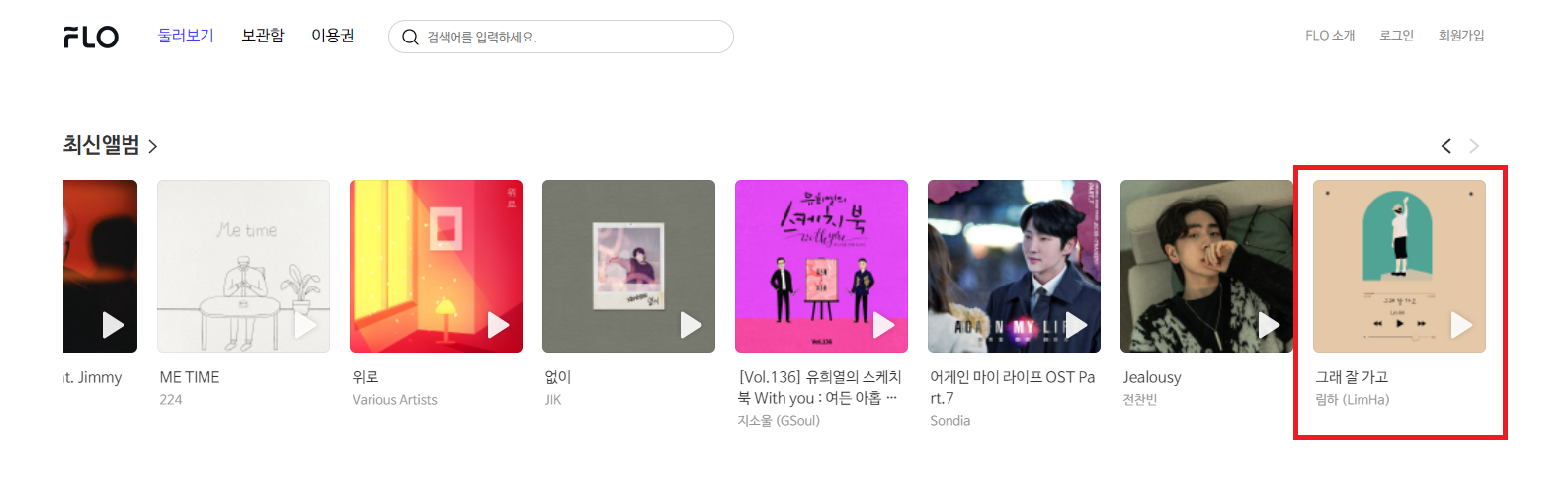The height and width of the screenshot is (491, 1568).
Task: Open the artist link Sondia
Action: click(x=950, y=421)
